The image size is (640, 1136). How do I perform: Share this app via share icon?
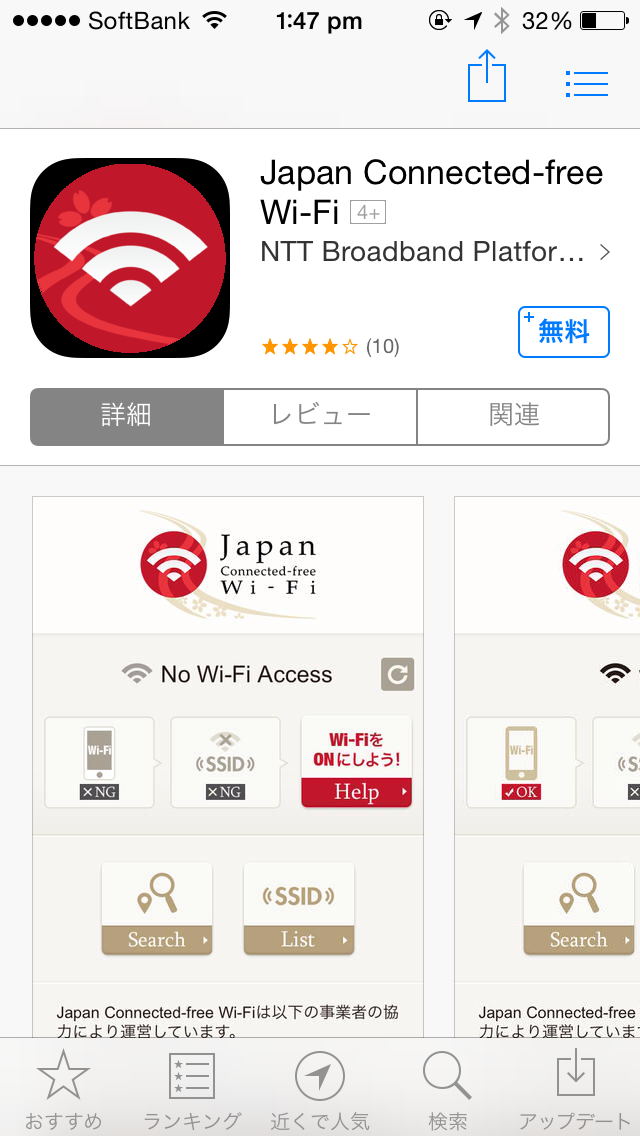487,76
